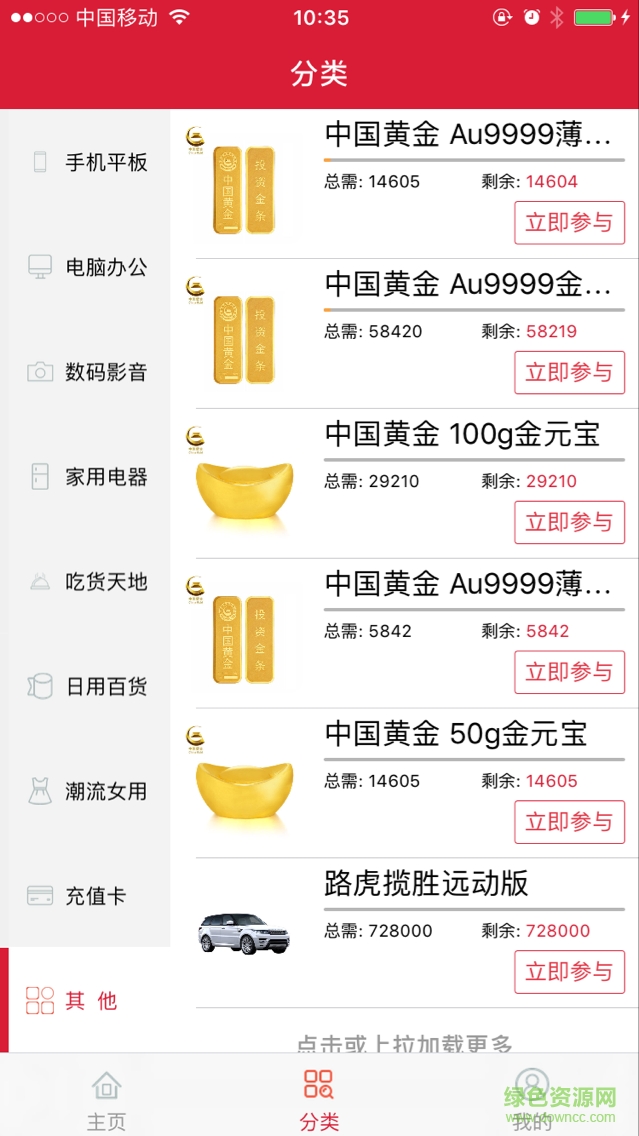Tap 立即参与 for 中国黄金 100g金元宝
Screen dimensions: 639x1136
tap(569, 522)
